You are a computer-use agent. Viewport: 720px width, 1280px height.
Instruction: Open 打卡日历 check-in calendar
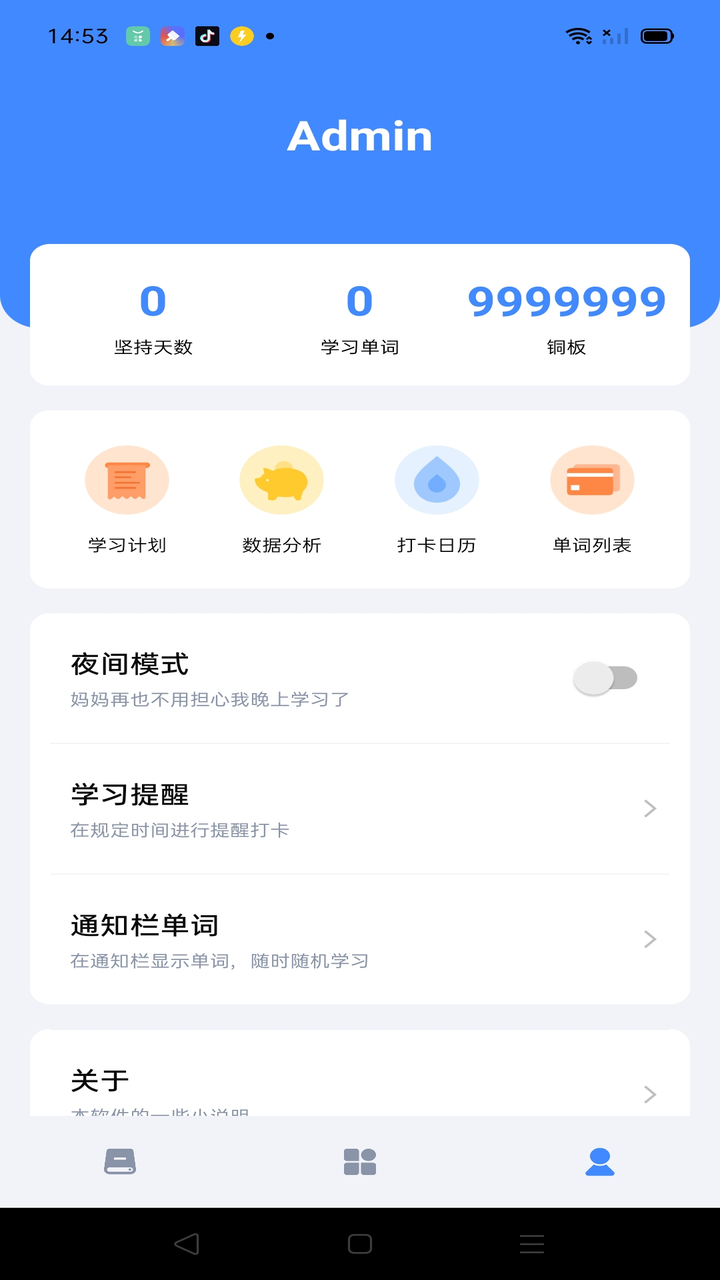point(437,499)
